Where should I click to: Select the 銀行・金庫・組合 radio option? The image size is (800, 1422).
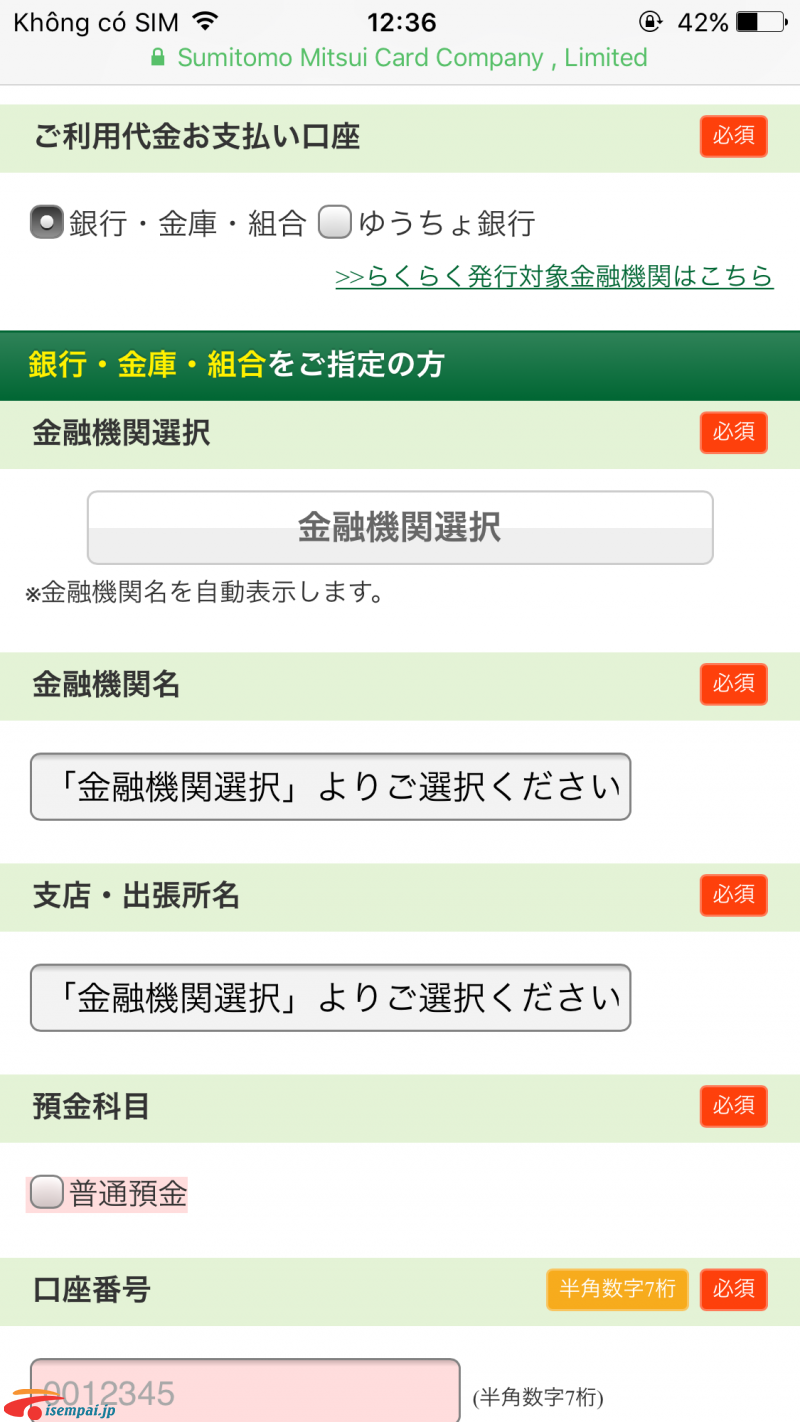click(x=47, y=222)
